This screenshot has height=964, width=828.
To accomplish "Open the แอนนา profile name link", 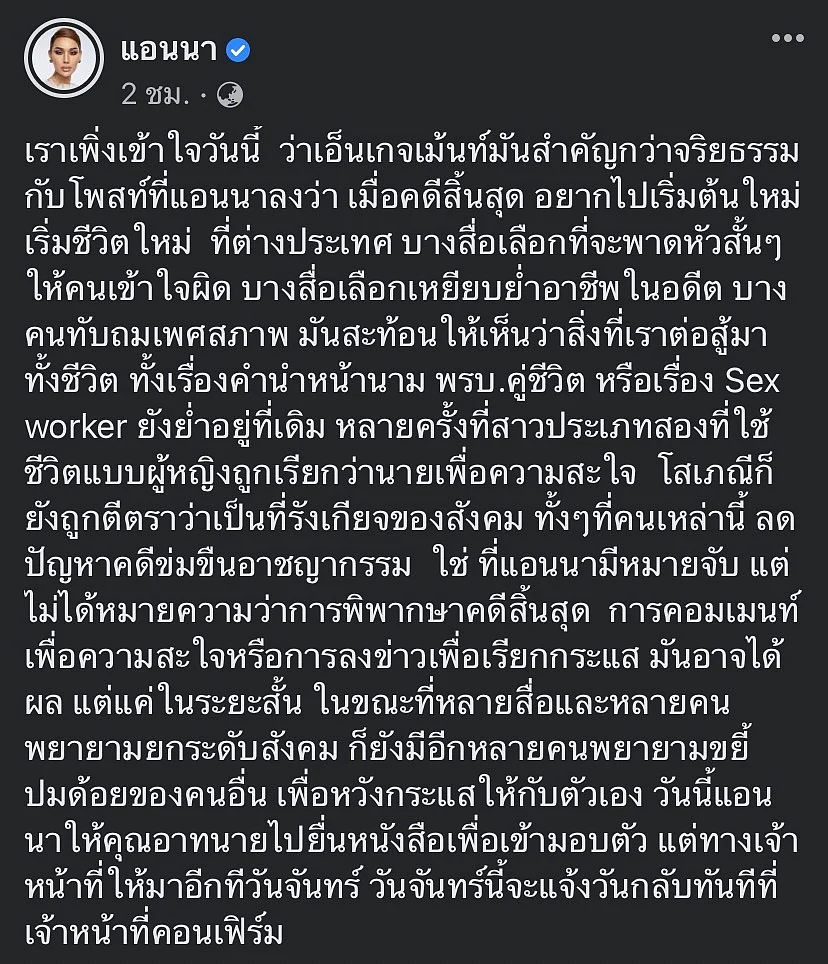I will [167, 48].
